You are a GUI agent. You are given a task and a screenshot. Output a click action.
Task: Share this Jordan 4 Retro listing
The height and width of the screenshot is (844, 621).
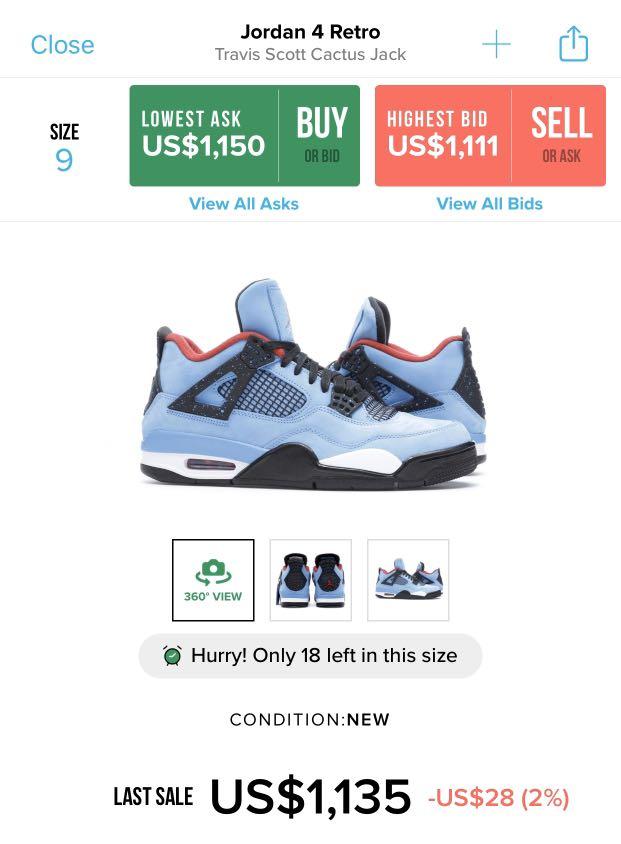point(573,44)
